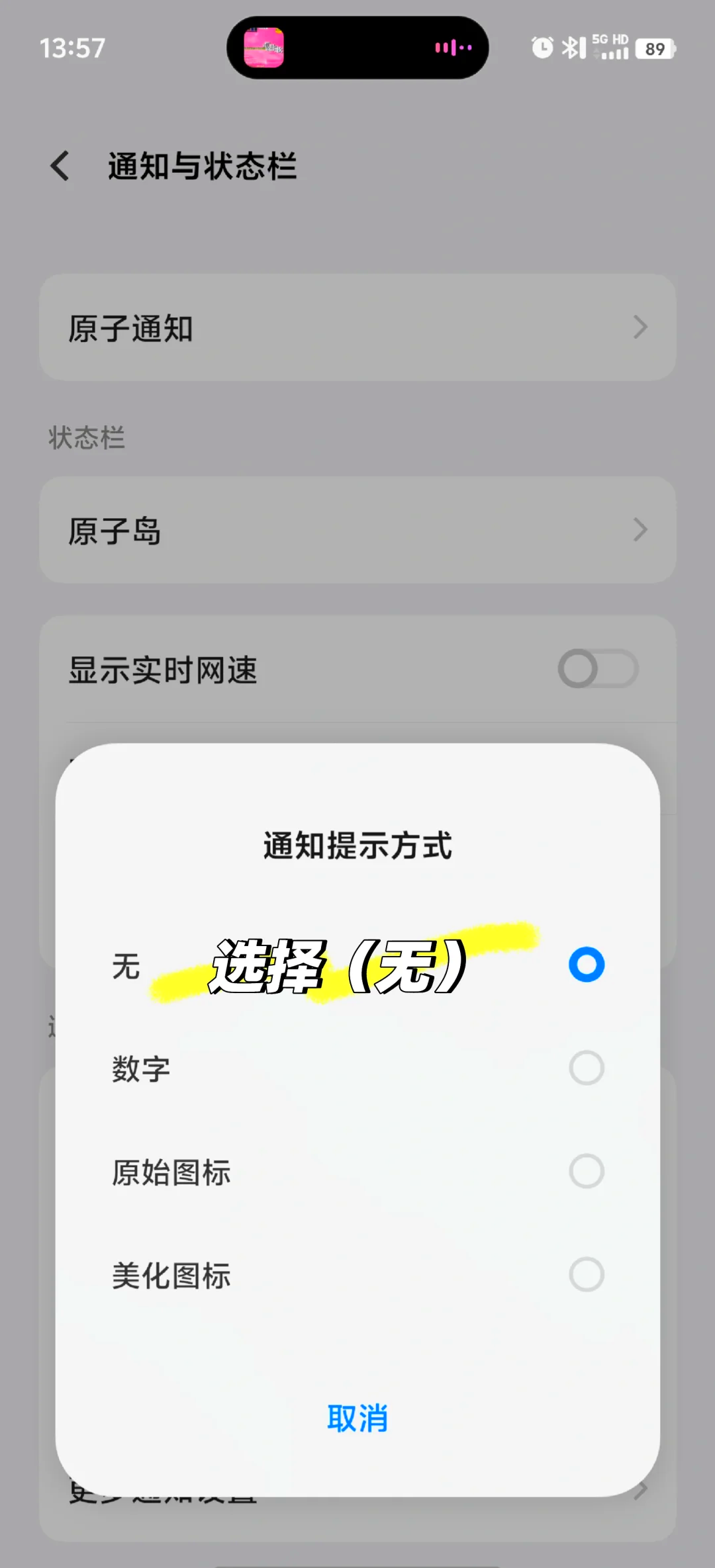Select the 原始图标 option
This screenshot has width=715, height=1568.
coord(587,1172)
